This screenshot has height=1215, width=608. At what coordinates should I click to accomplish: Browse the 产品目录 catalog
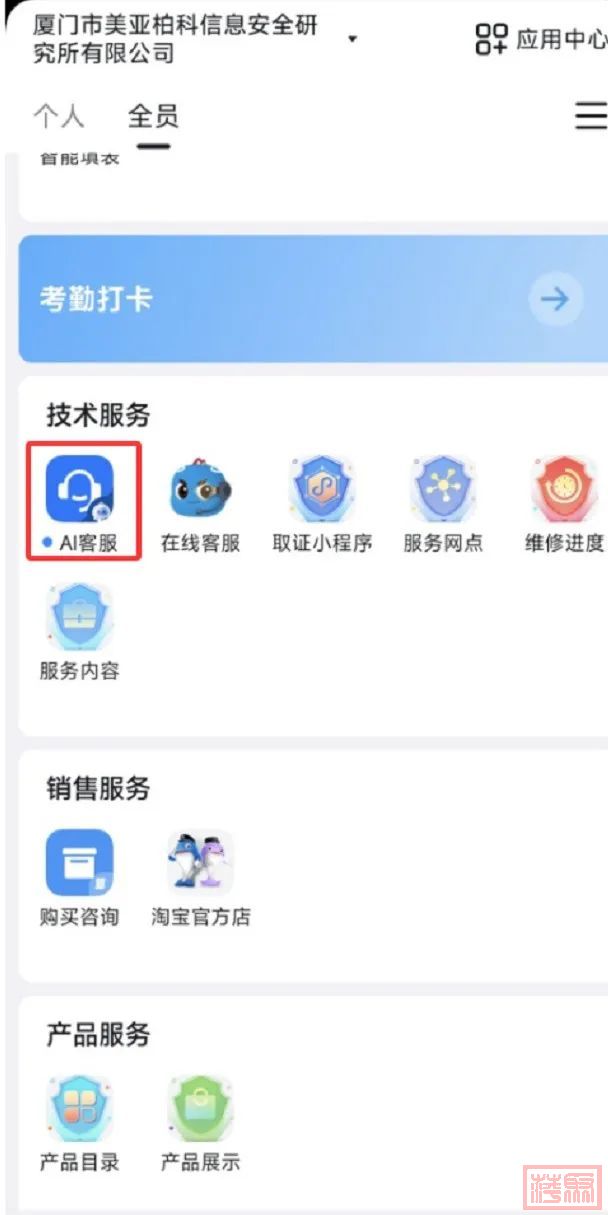[80, 1120]
